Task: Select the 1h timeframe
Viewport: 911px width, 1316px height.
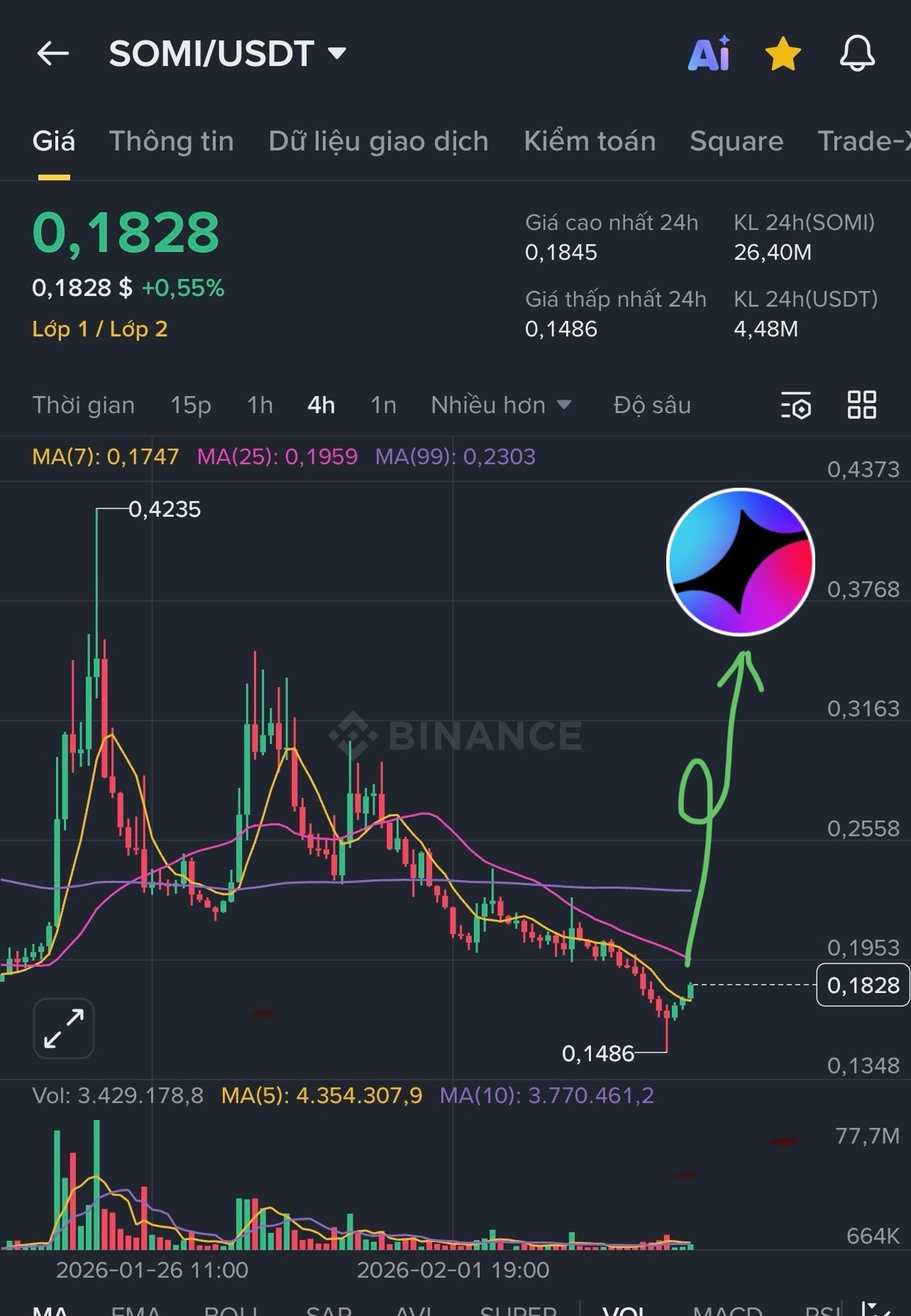Action: [260, 405]
